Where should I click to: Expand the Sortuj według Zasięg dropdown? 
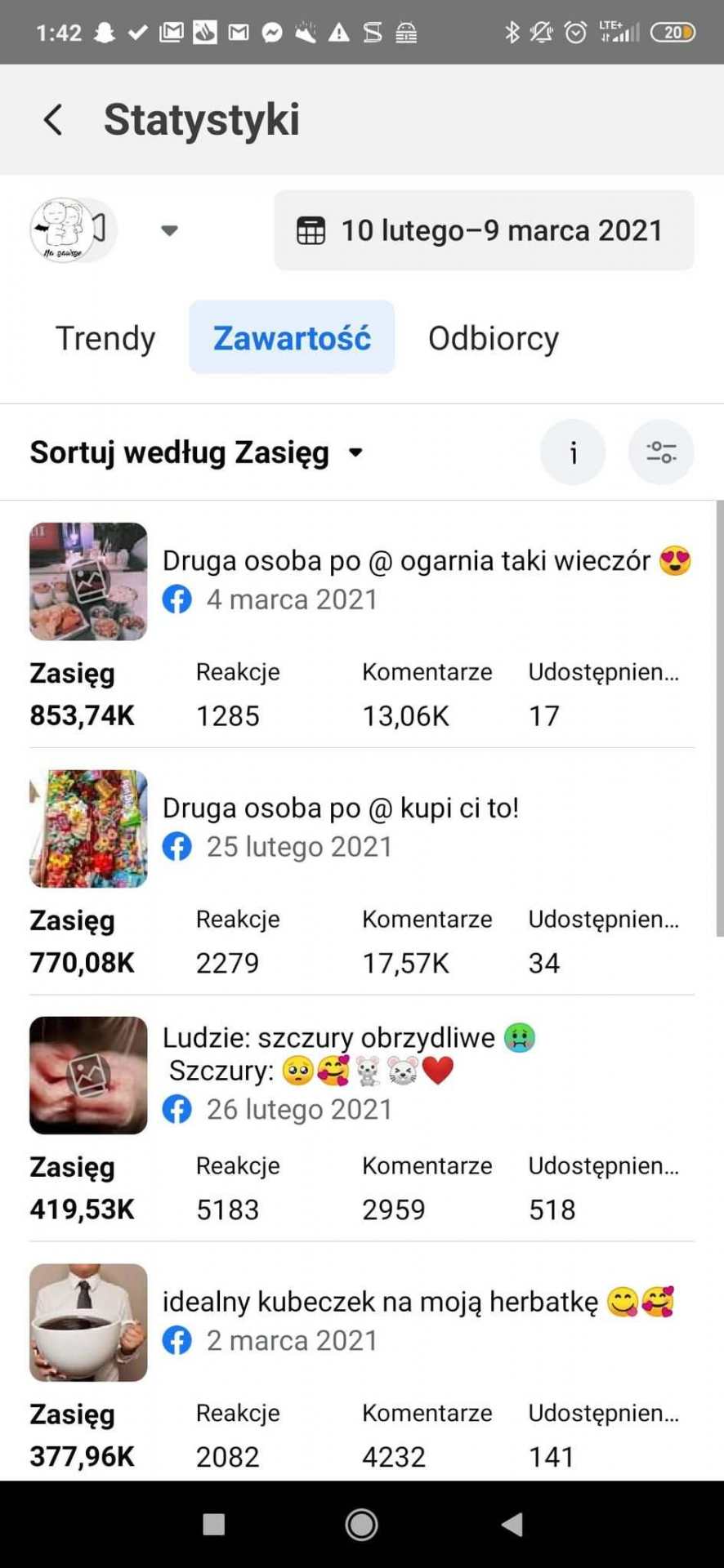click(196, 452)
